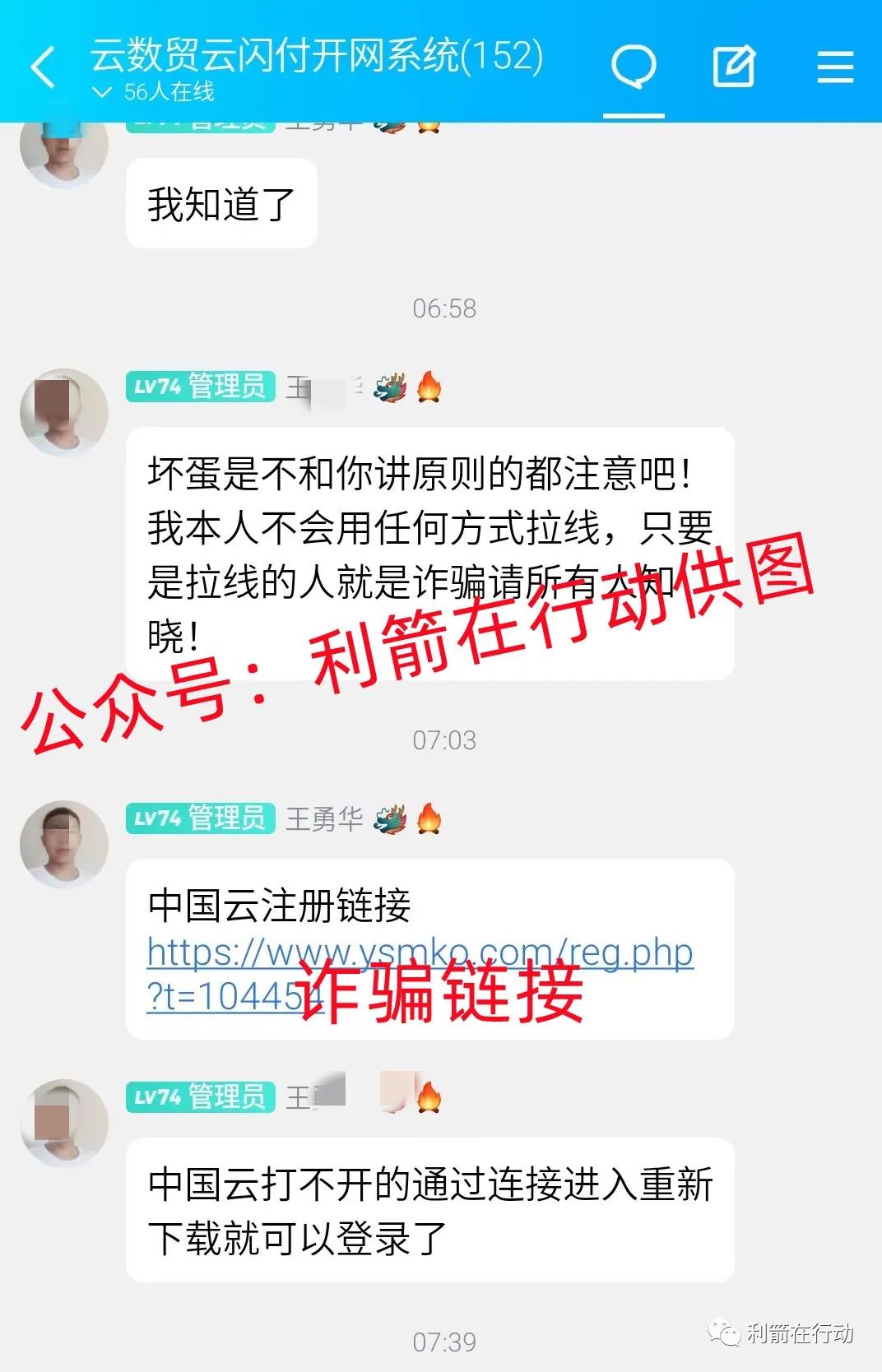Open the compose post icon
The image size is (882, 1372).
(733, 67)
